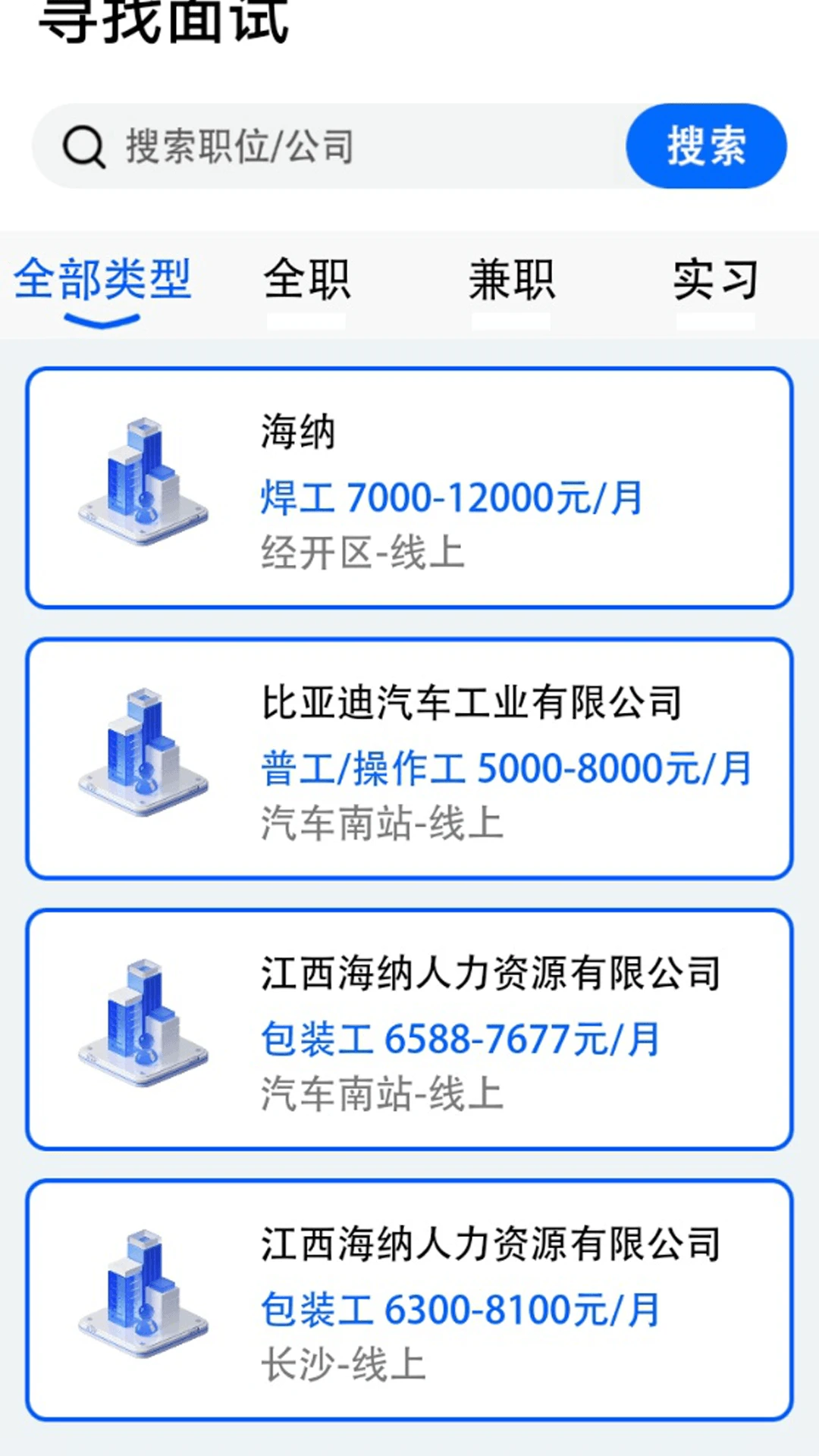
Task: Tap the 搜索职位/公司 search field
Action: point(341,146)
